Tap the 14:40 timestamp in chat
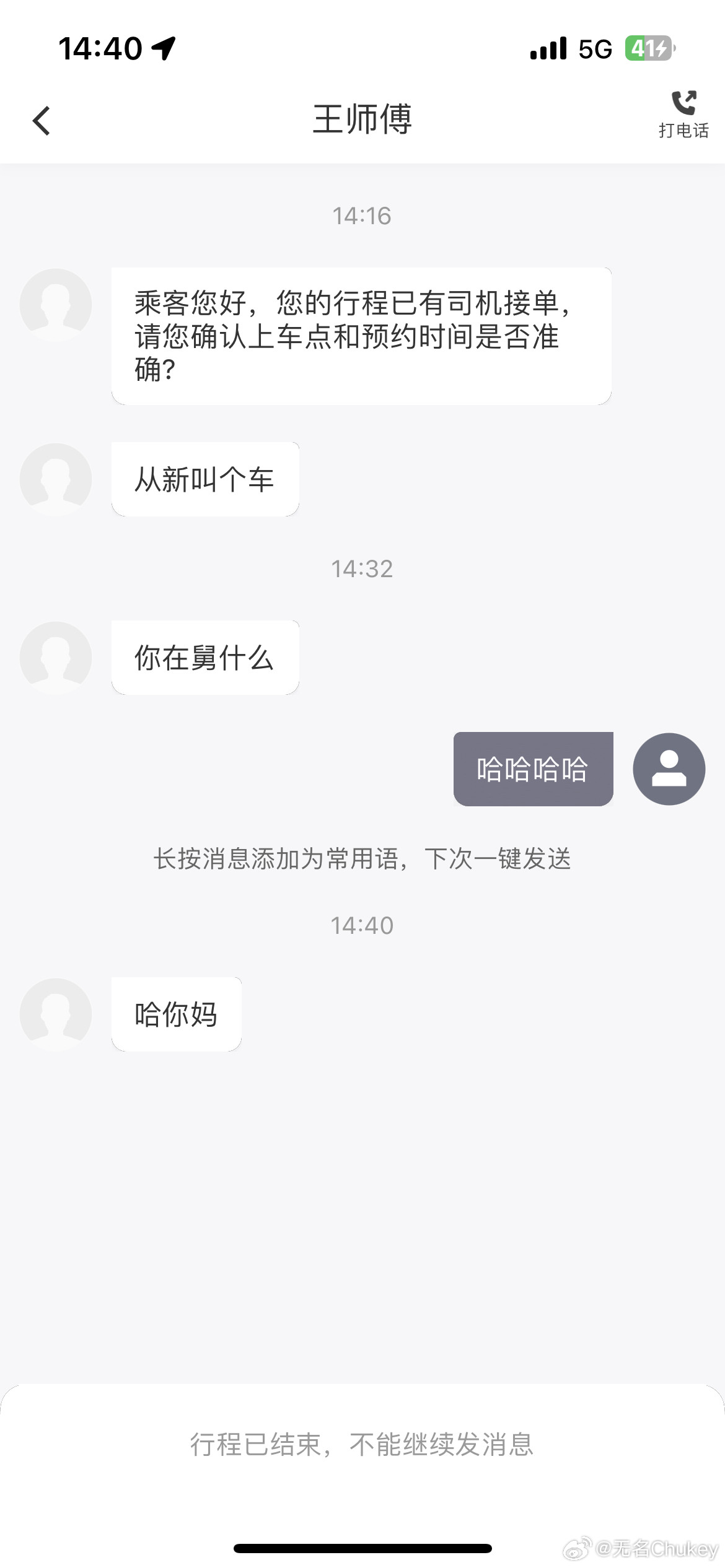Viewport: 725px width, 1568px height. [x=362, y=925]
